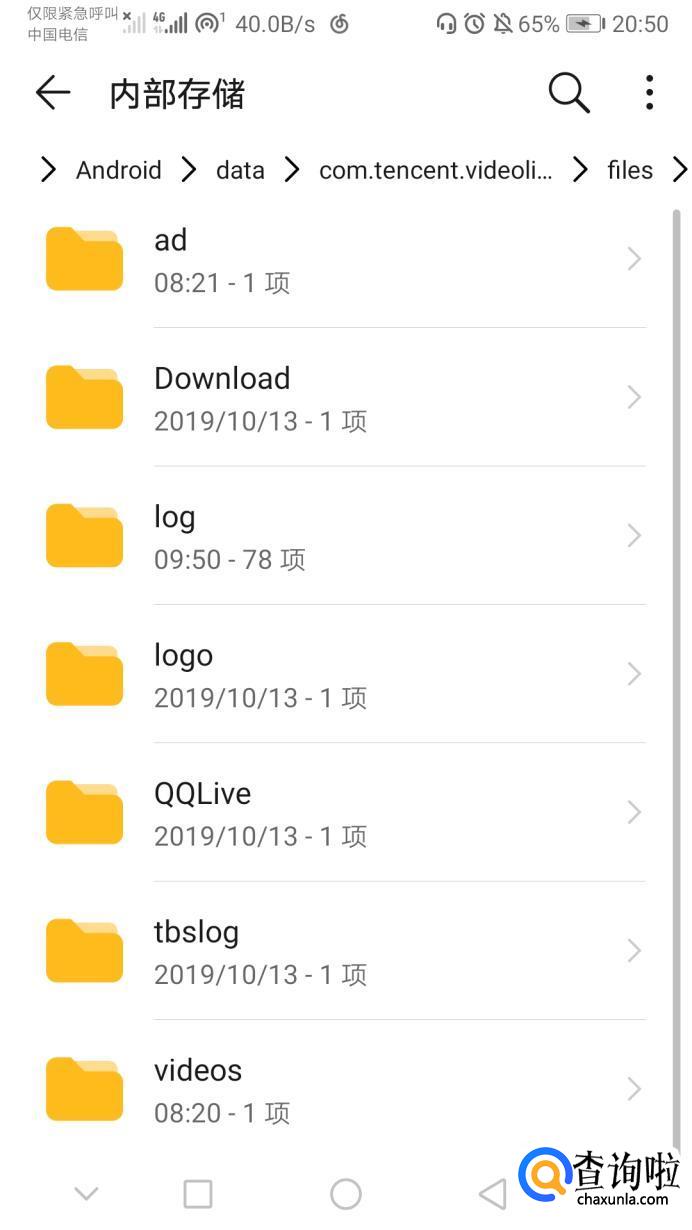Tap the system home circle button
This screenshot has width=692, height=1230.
(x=345, y=1193)
